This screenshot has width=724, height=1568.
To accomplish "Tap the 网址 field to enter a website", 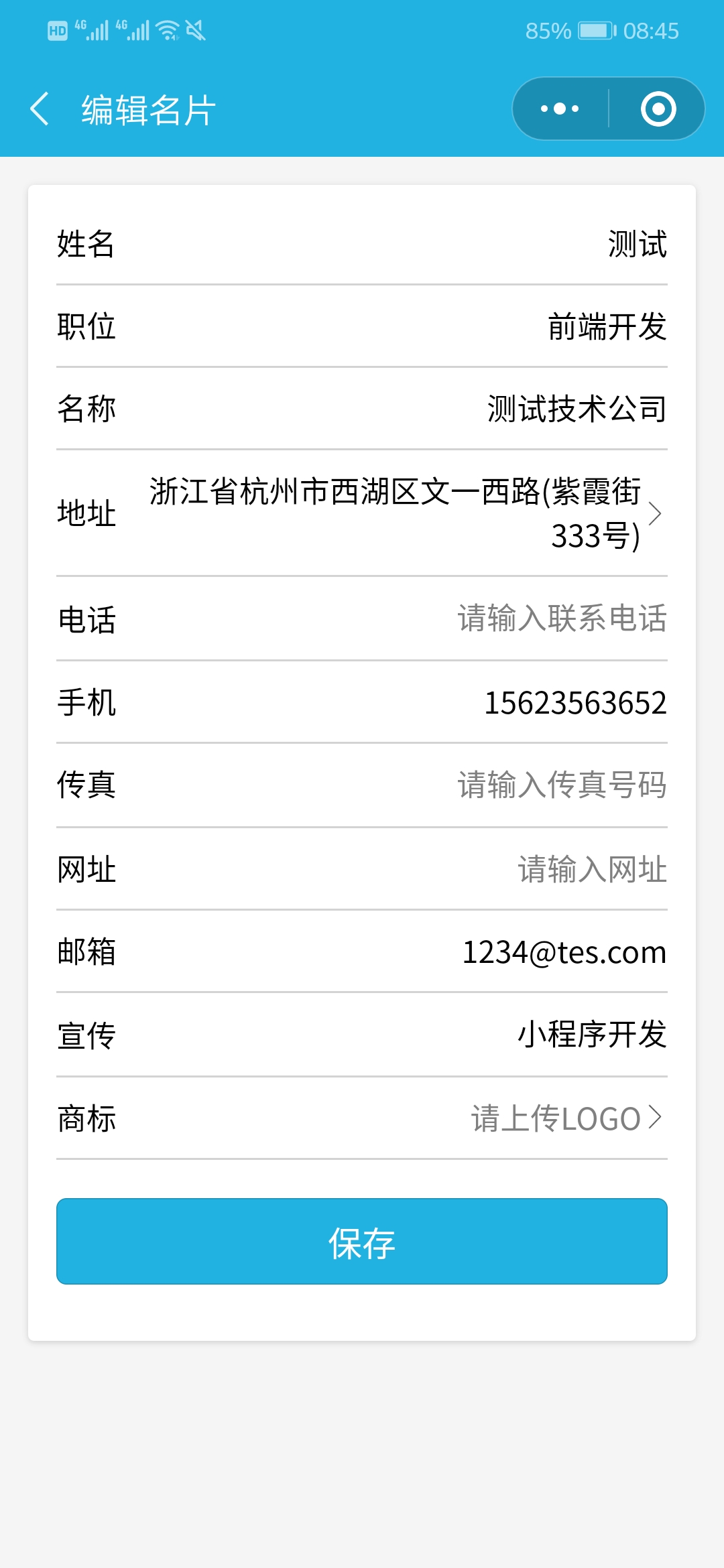I will 362,869.
